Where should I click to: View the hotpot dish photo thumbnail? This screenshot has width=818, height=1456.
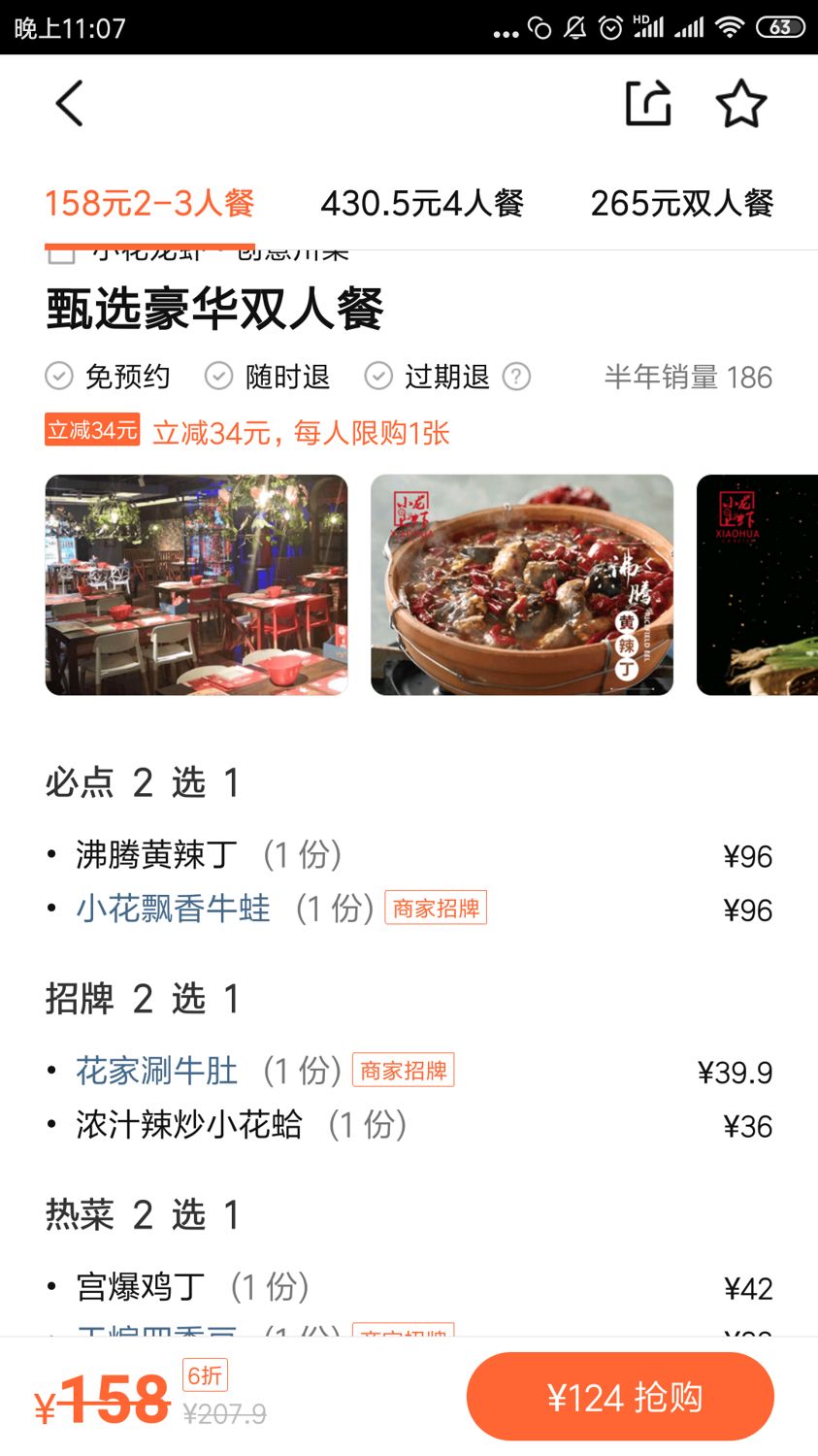[521, 583]
